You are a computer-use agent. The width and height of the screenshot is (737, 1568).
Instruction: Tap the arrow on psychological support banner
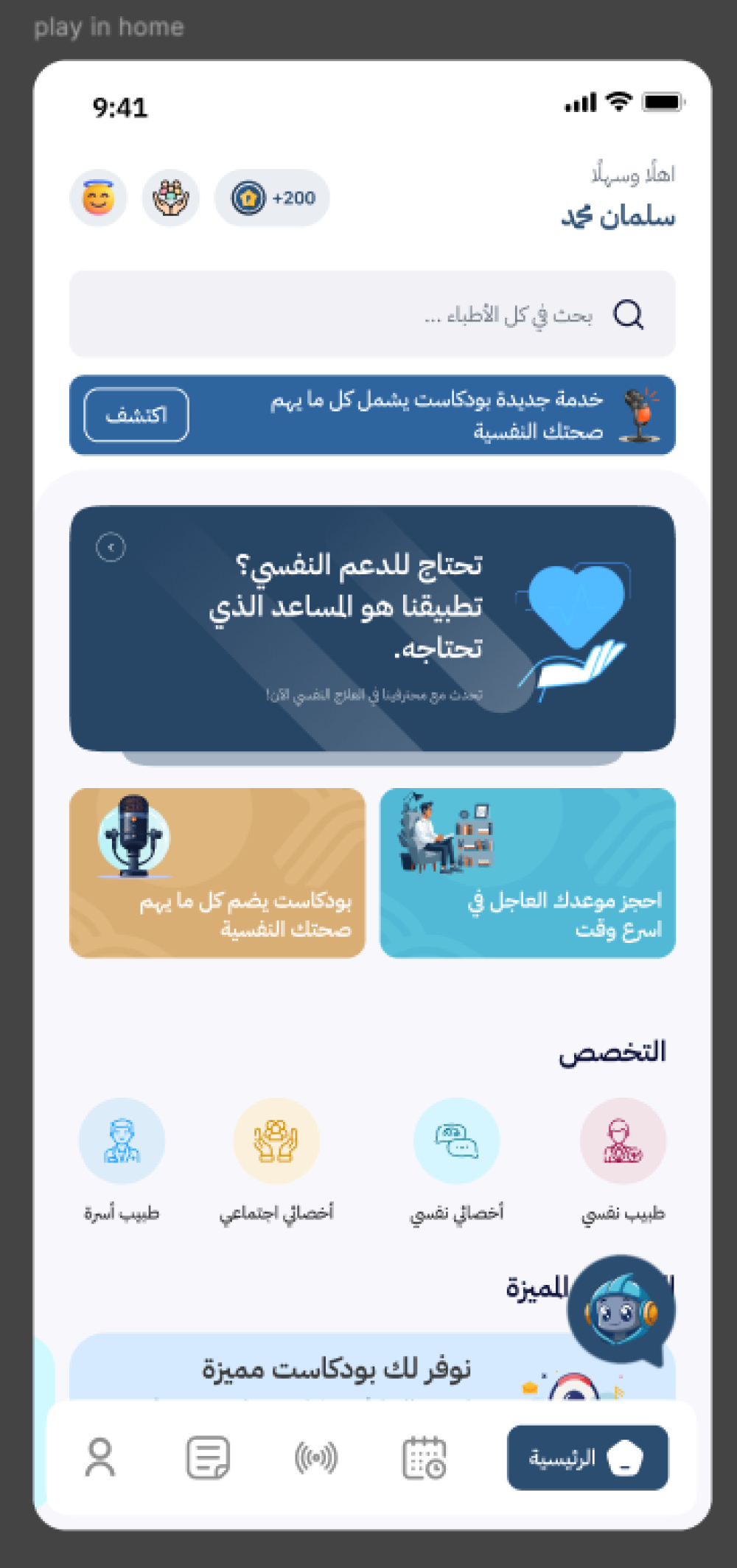tap(111, 548)
